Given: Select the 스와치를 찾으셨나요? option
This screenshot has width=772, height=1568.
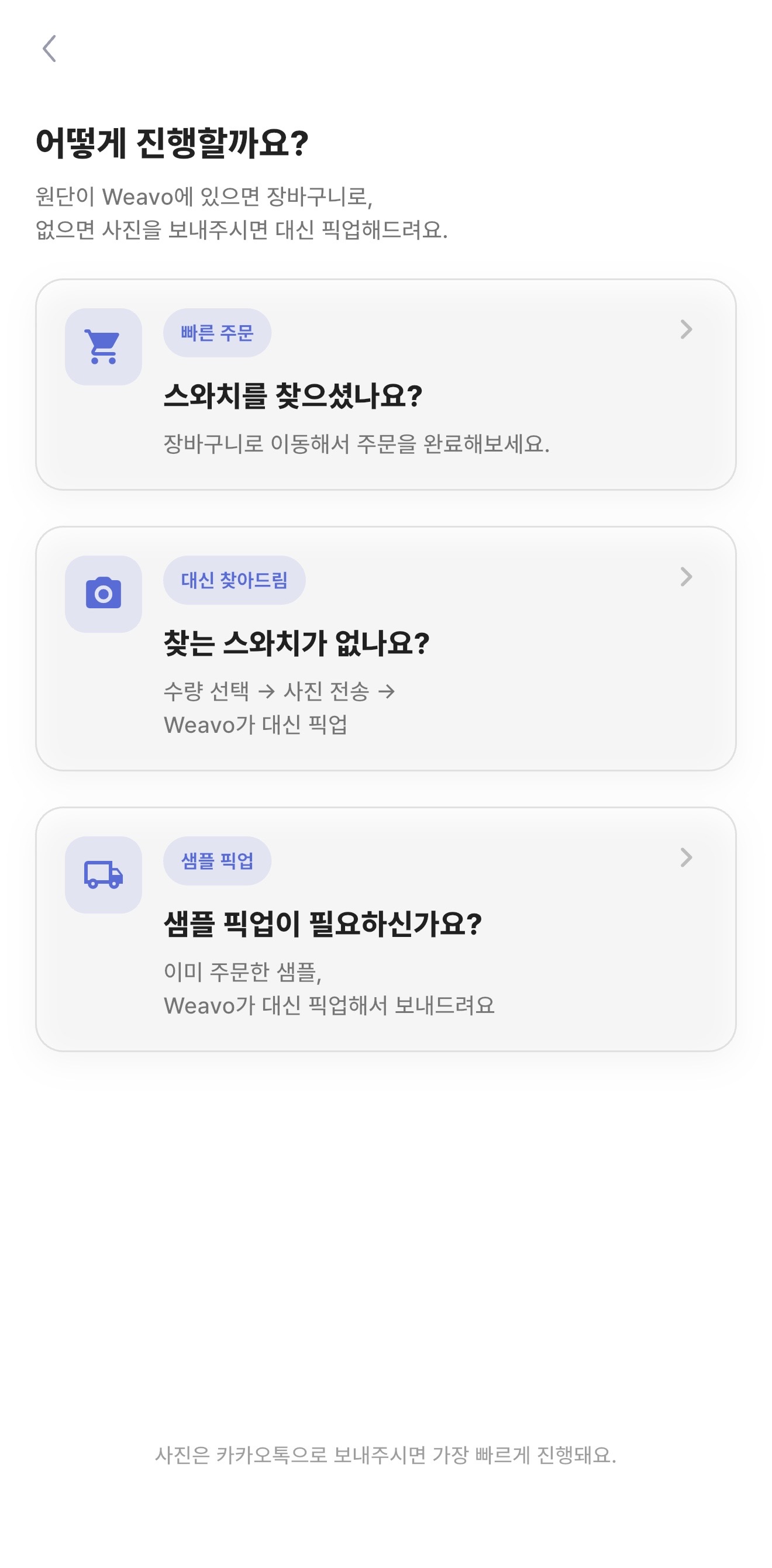Looking at the screenshot, I should point(294,394).
